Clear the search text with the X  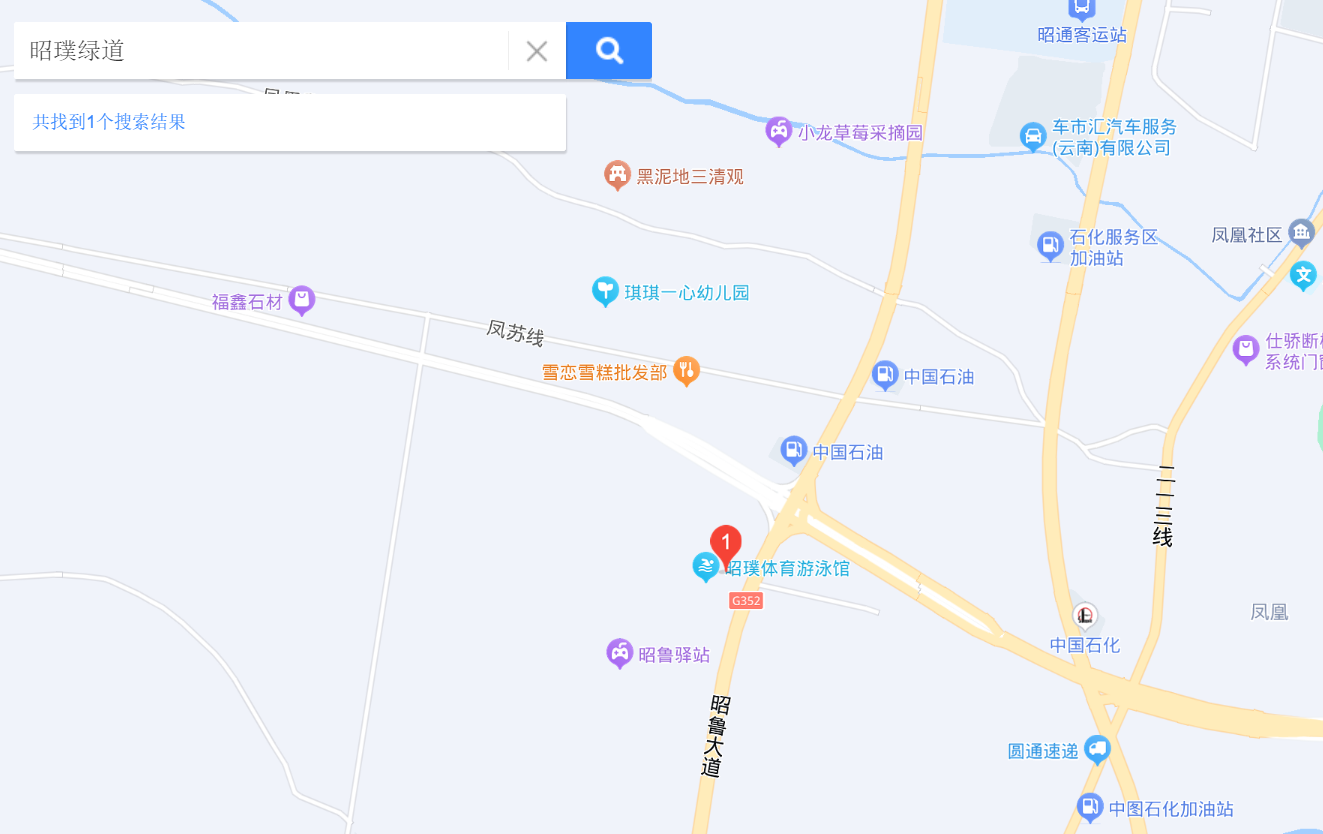coord(537,51)
